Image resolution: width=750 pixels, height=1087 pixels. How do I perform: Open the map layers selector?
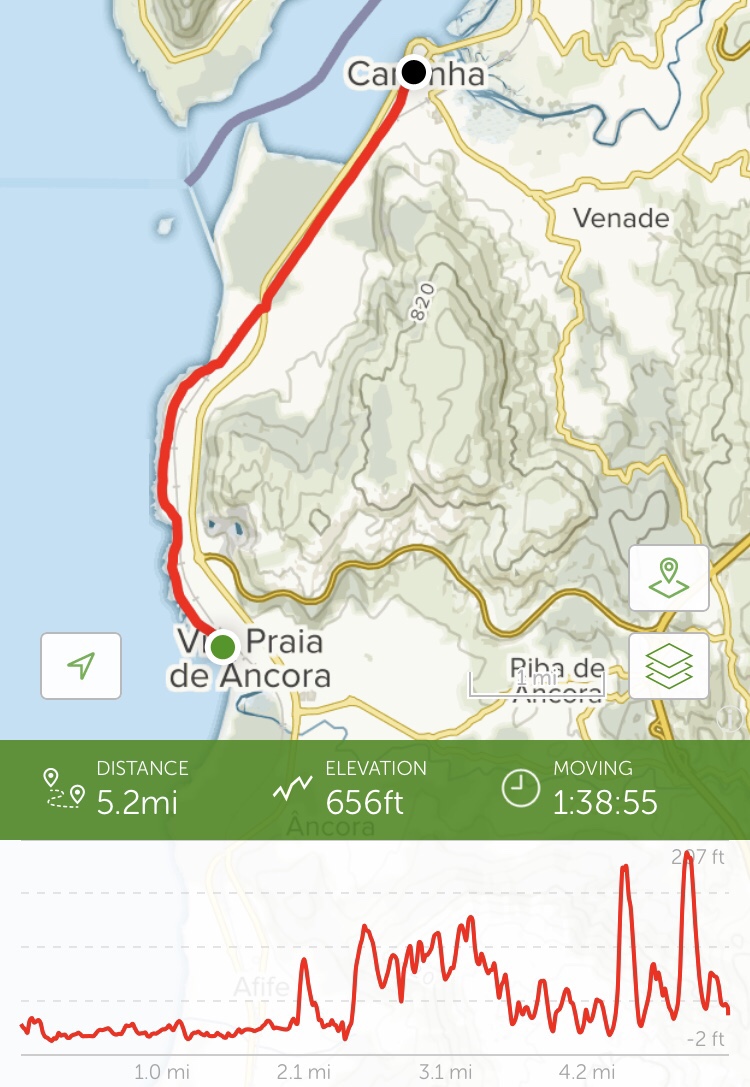669,666
